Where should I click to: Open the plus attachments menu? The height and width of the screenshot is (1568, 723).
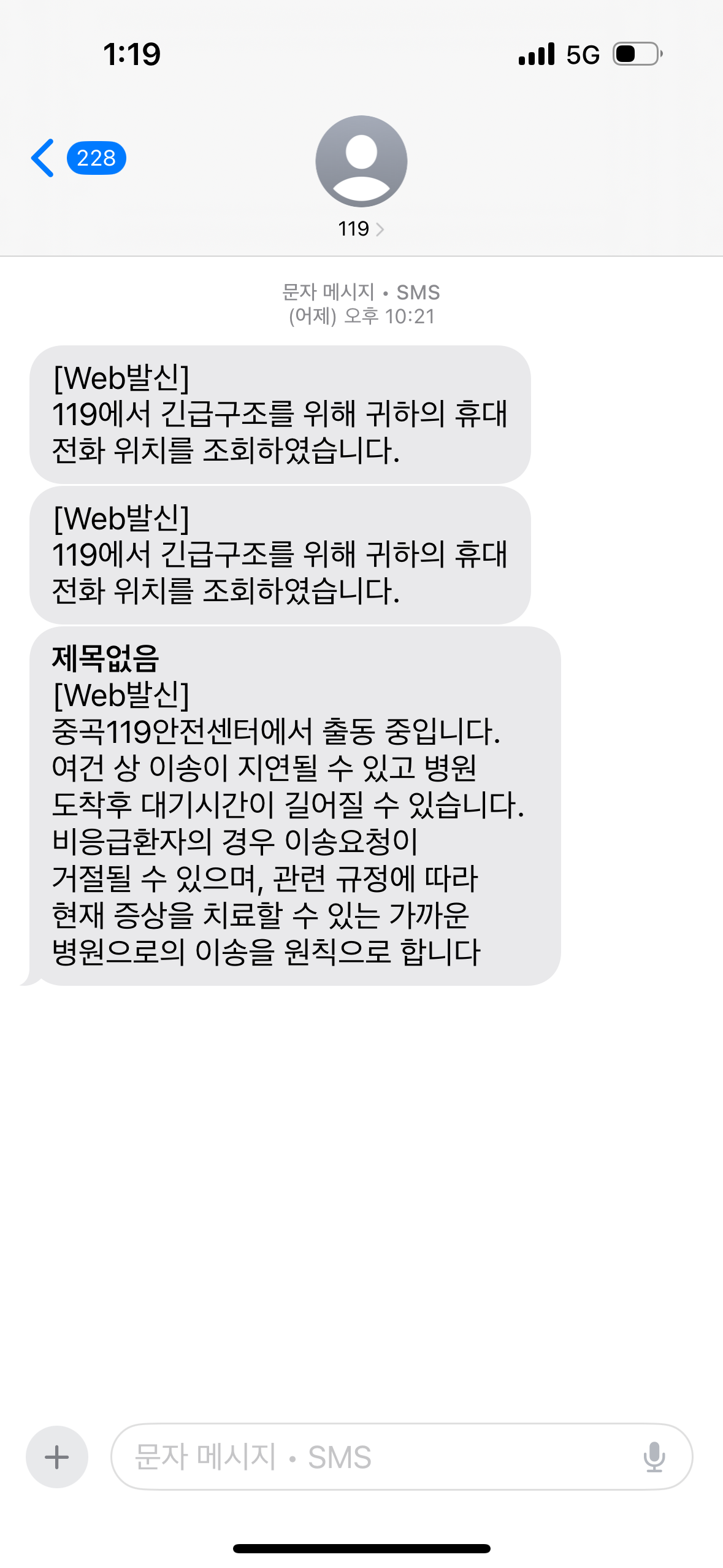[x=57, y=1456]
